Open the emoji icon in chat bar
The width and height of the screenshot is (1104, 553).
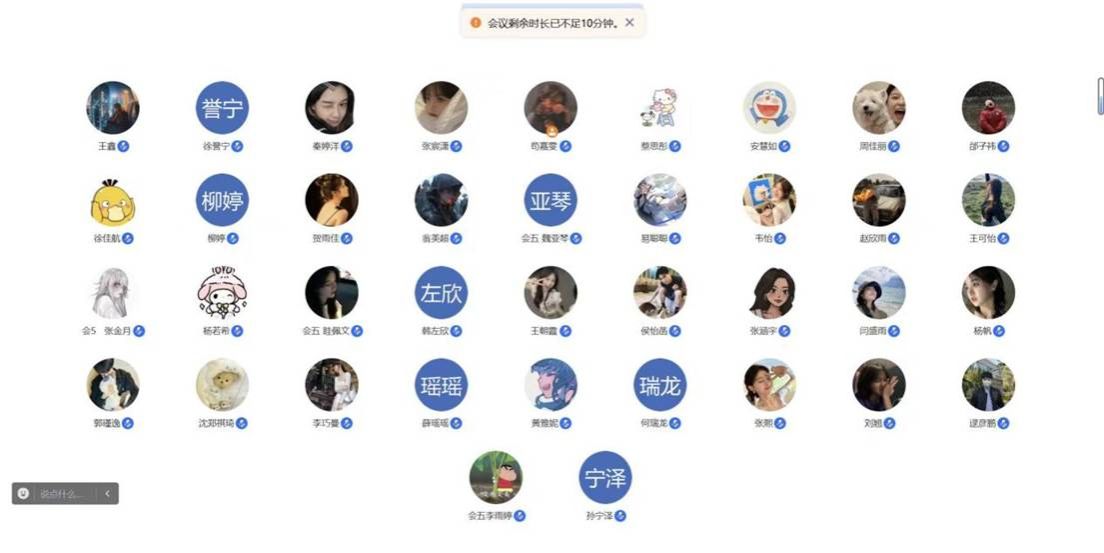(x=24, y=494)
